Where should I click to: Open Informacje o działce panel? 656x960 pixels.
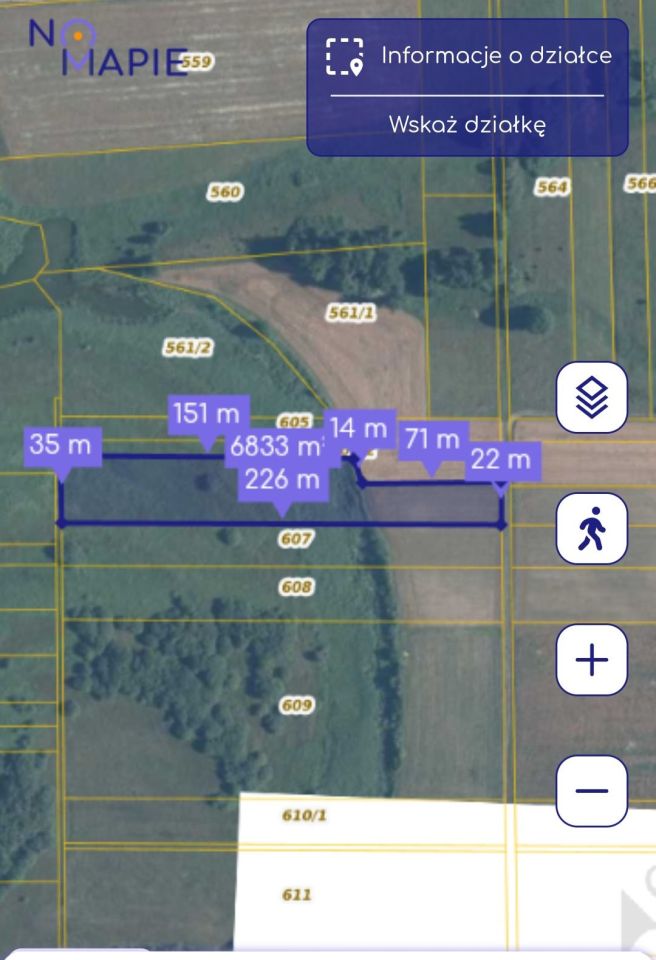pos(467,56)
